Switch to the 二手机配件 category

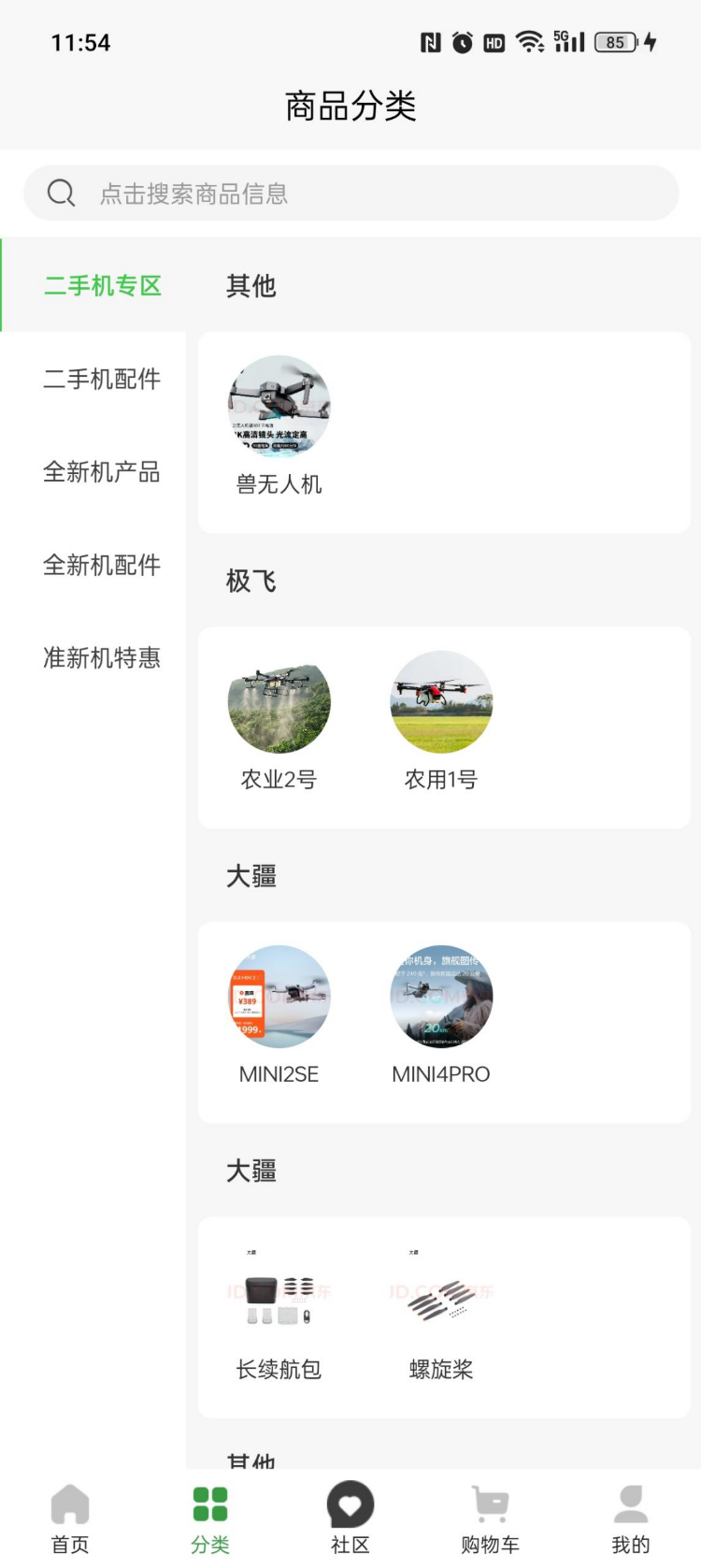[x=103, y=380]
